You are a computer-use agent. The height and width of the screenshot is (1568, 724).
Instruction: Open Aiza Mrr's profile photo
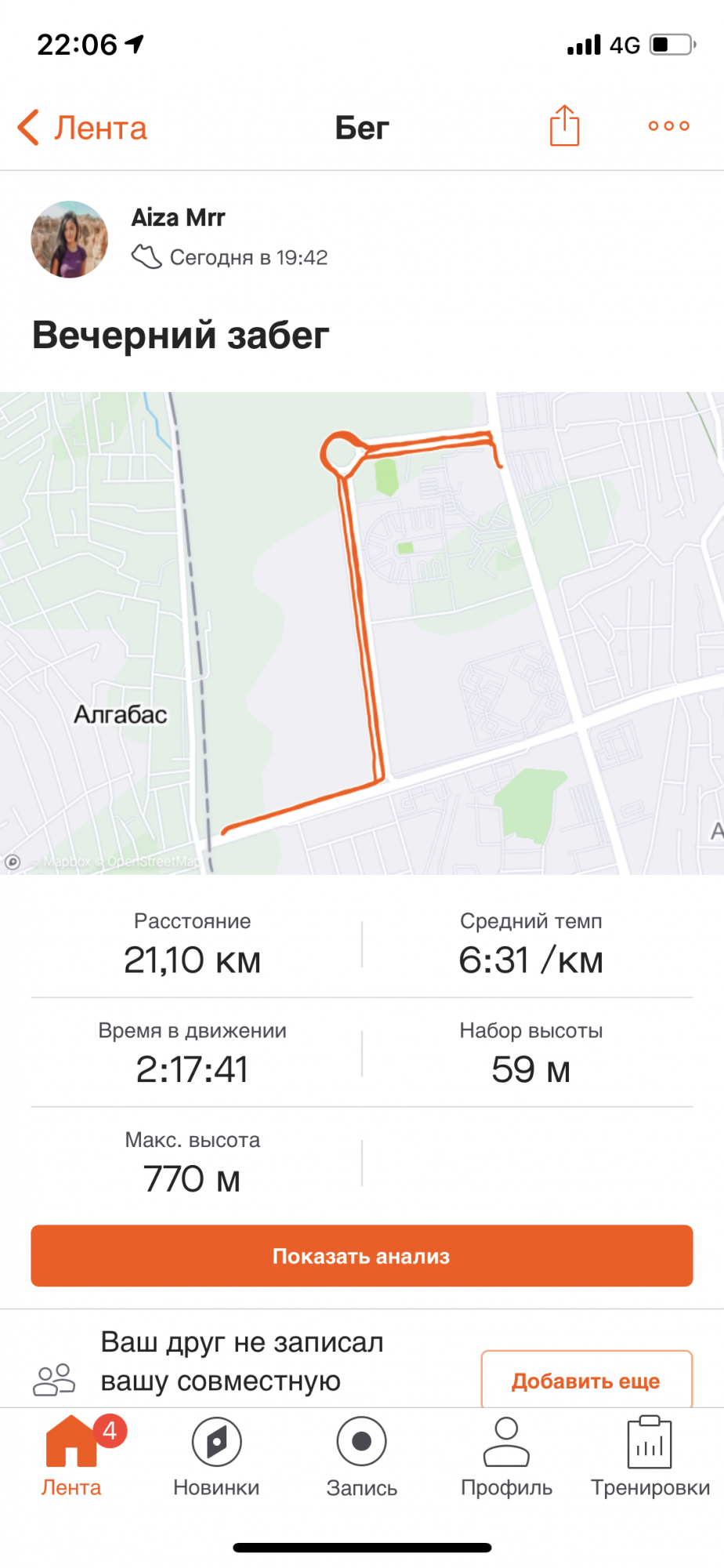(70, 240)
